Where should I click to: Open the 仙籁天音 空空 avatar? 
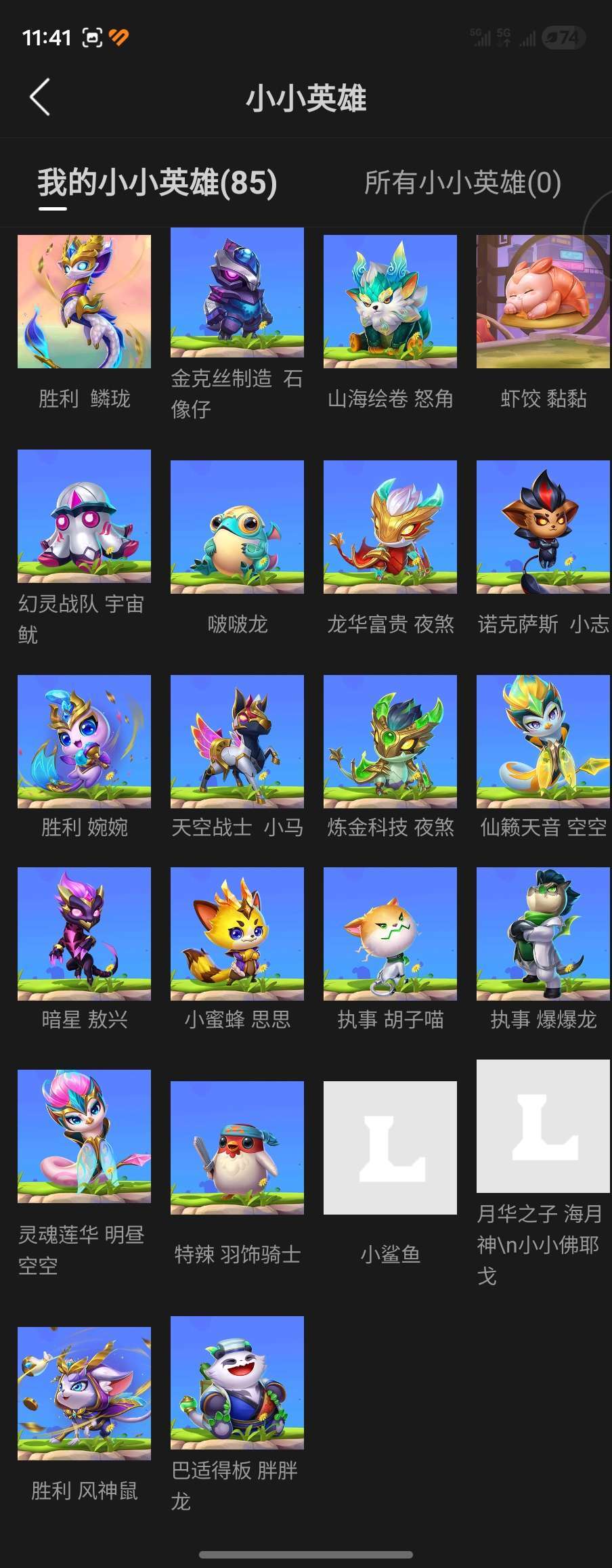click(x=542, y=743)
